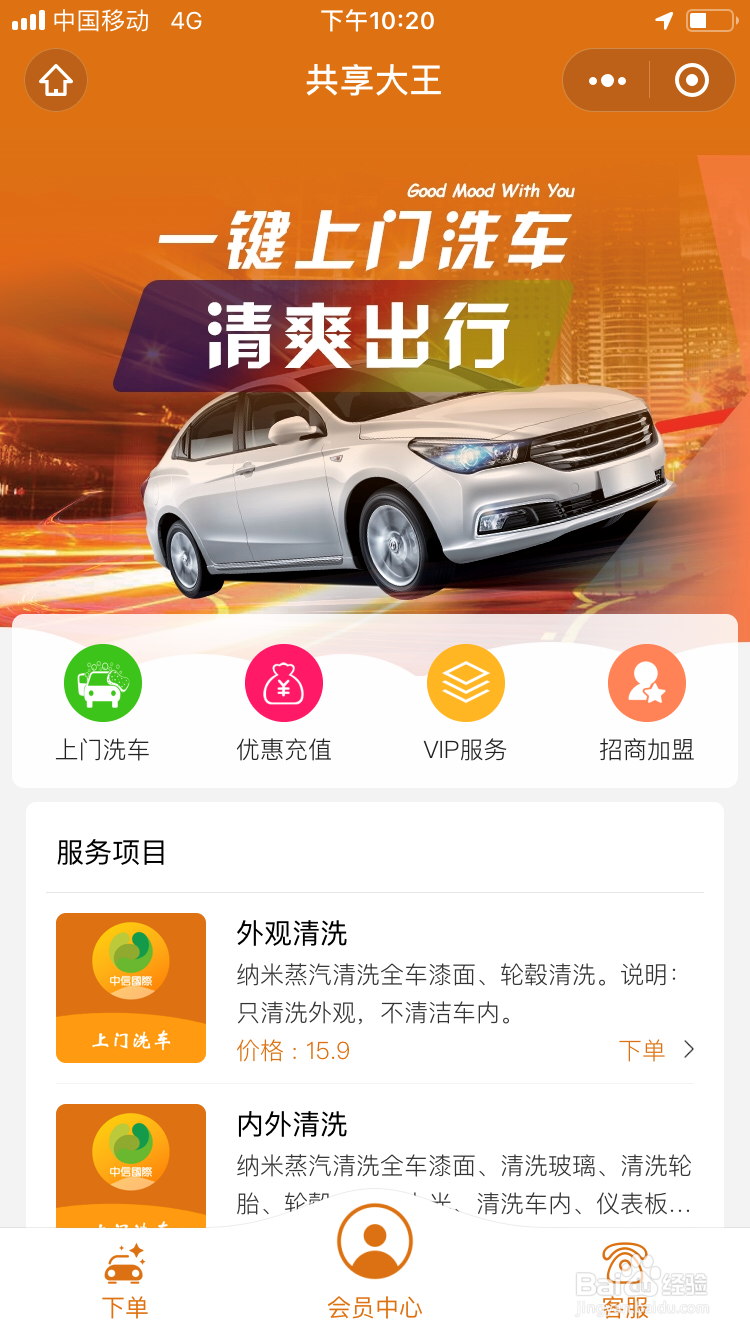Select the 优惠充值 money-bag recharge icon
This screenshot has height=1334, width=750.
283,682
